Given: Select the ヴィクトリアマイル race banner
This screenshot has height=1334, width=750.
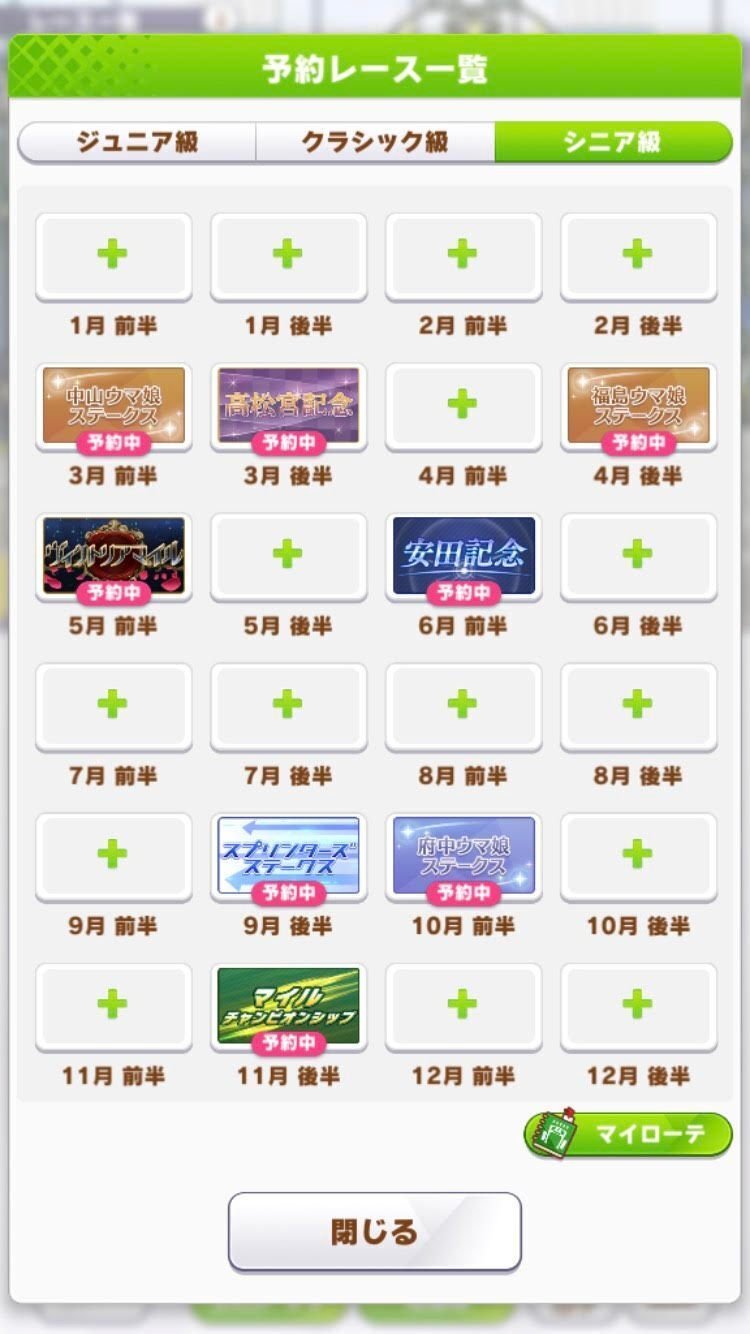Looking at the screenshot, I should click(x=112, y=555).
